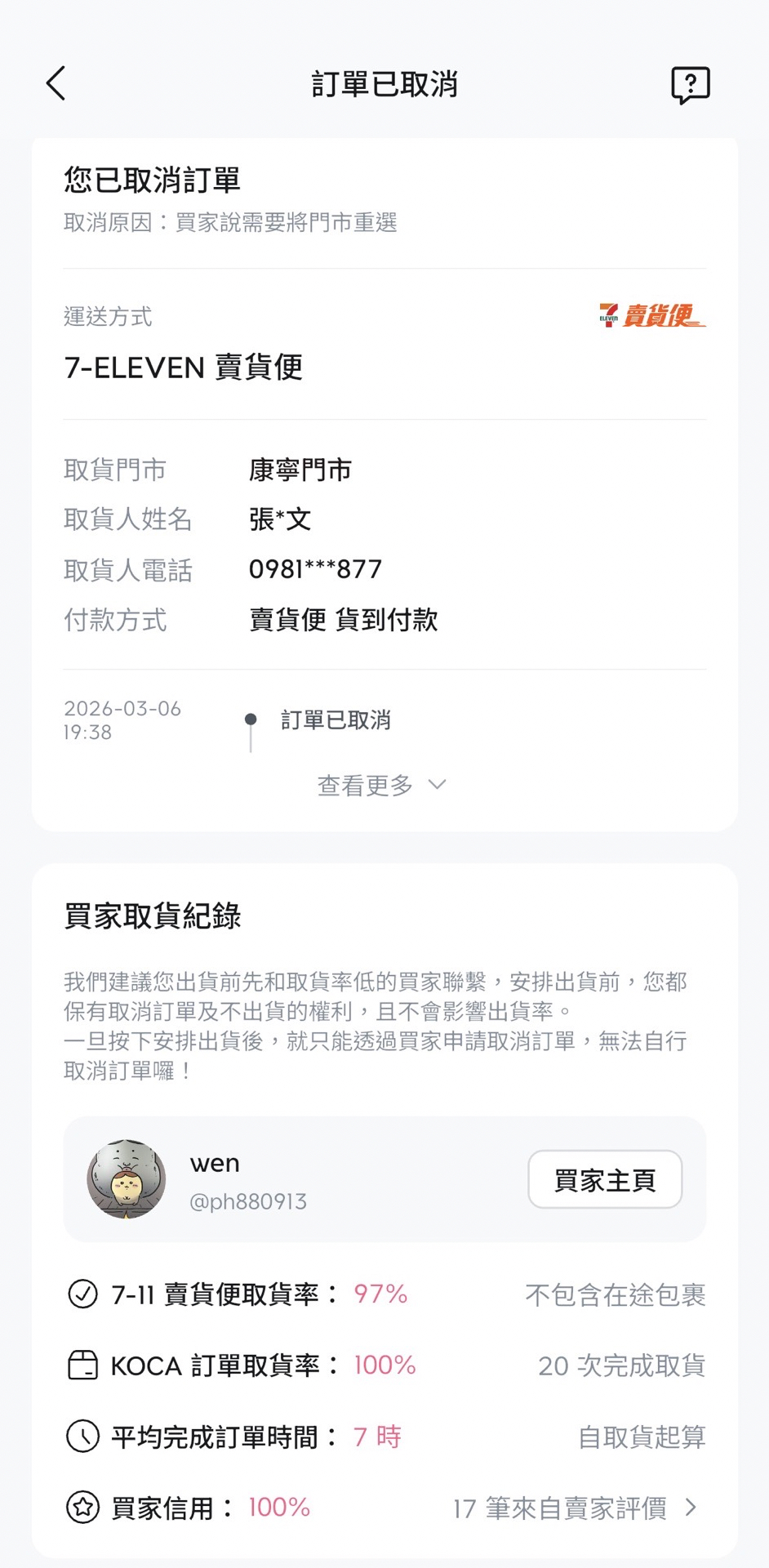Click the 康寧門市 pickup store name
Image resolution: width=769 pixels, height=1568 pixels.
[x=300, y=470]
